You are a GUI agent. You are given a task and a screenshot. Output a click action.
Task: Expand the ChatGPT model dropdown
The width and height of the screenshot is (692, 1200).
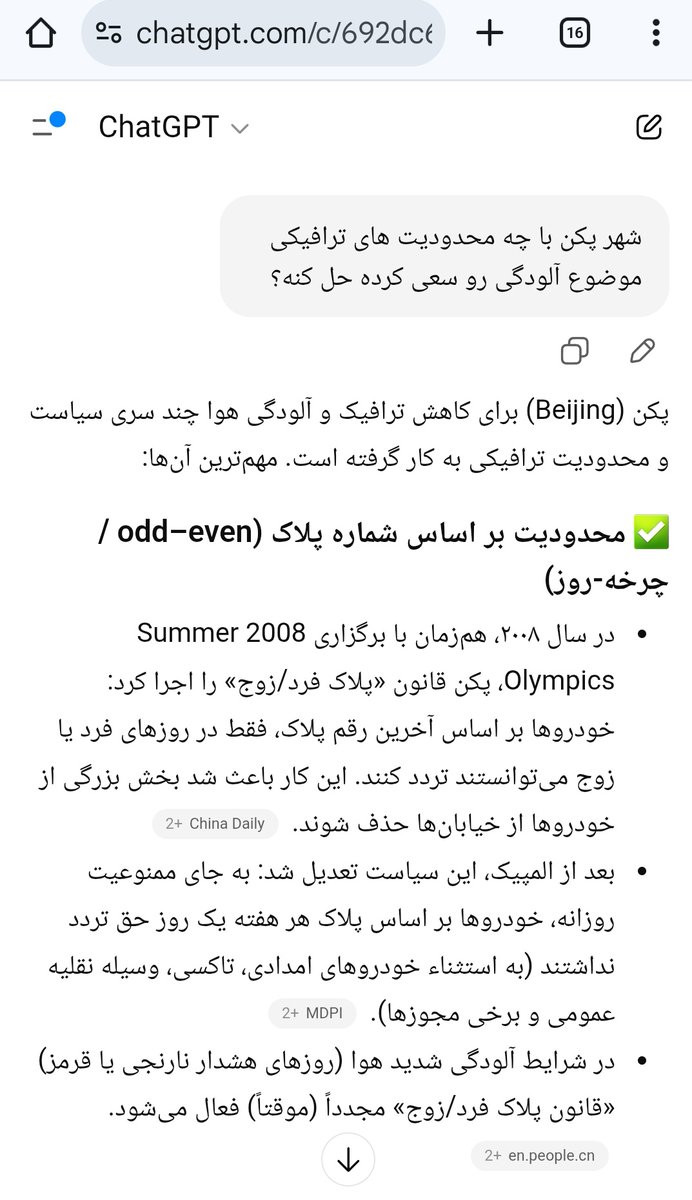173,127
